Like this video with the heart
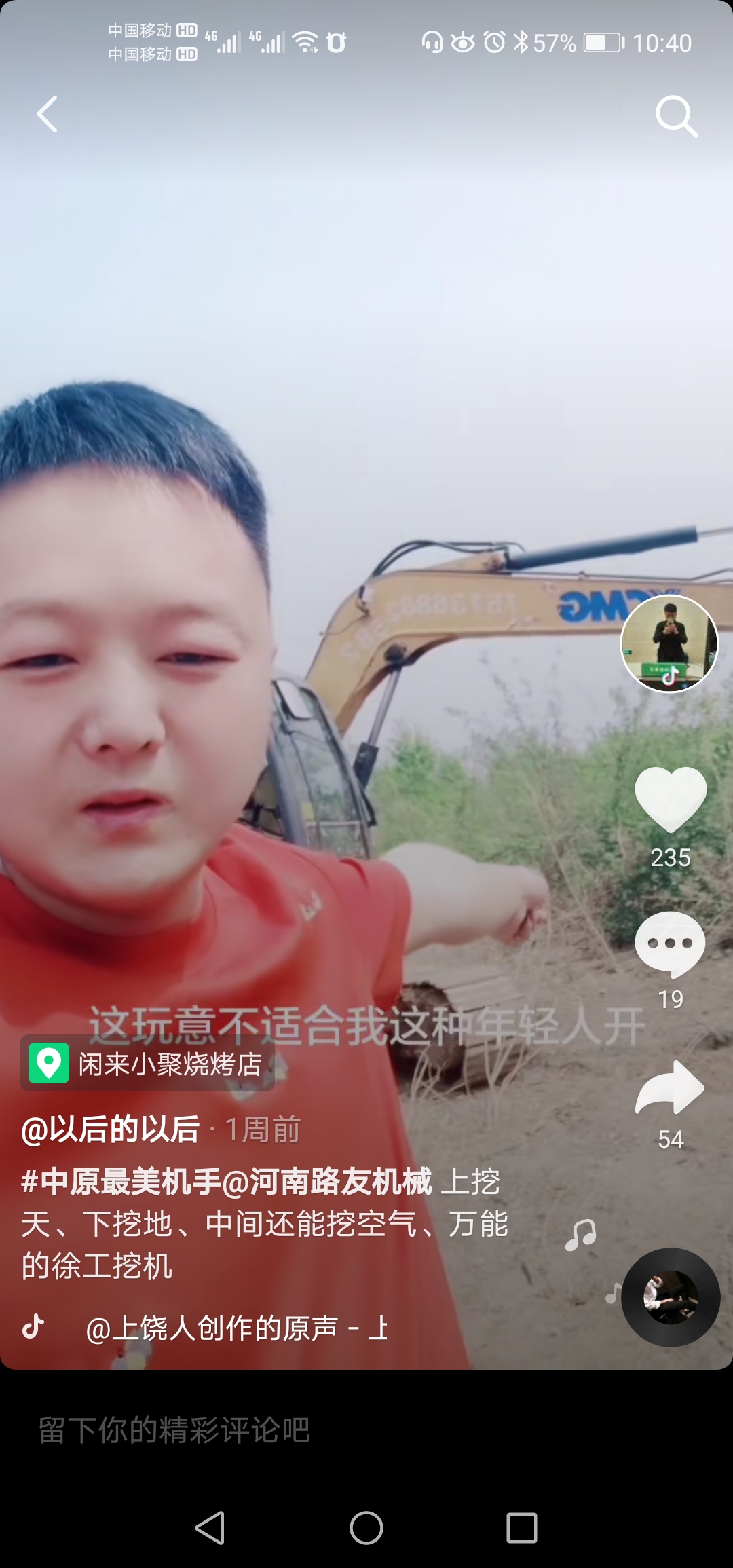This screenshot has width=733, height=1568. point(671,800)
